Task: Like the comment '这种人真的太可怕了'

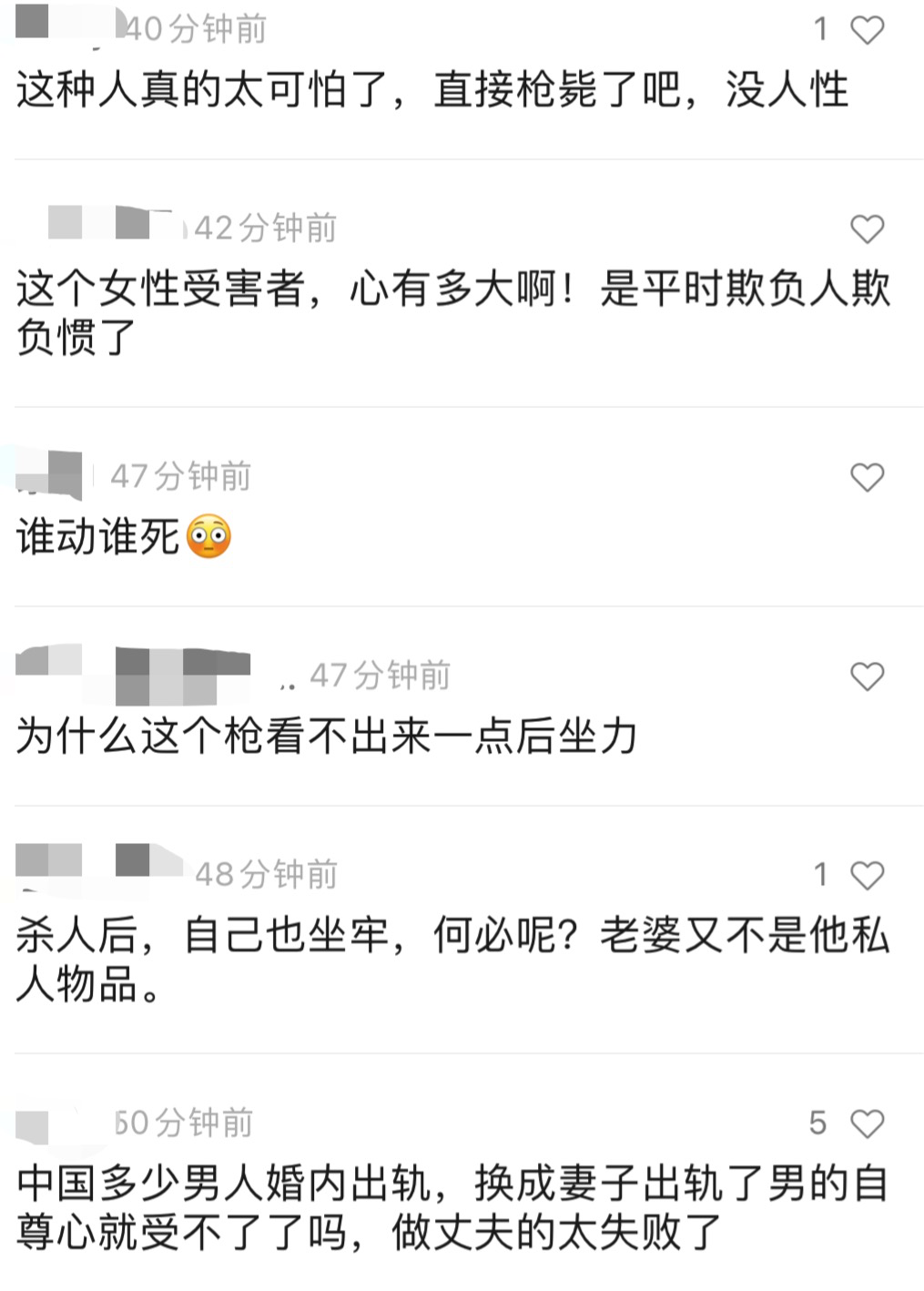Action: pos(867,30)
